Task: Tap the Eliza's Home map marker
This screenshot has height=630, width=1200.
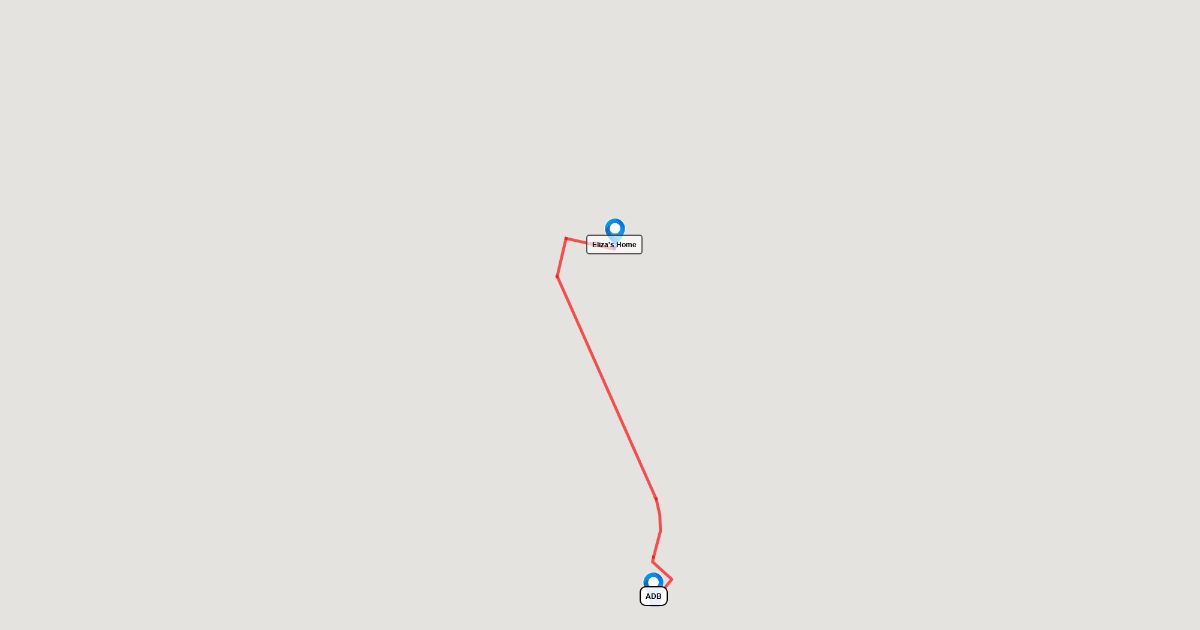Action: click(615, 230)
